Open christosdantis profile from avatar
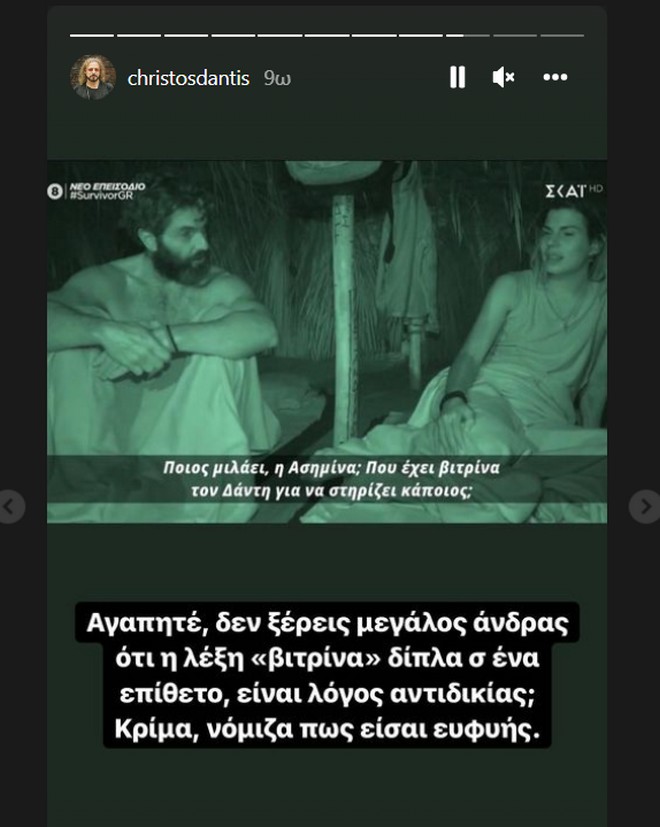This screenshot has height=827, width=660. click(x=93, y=77)
